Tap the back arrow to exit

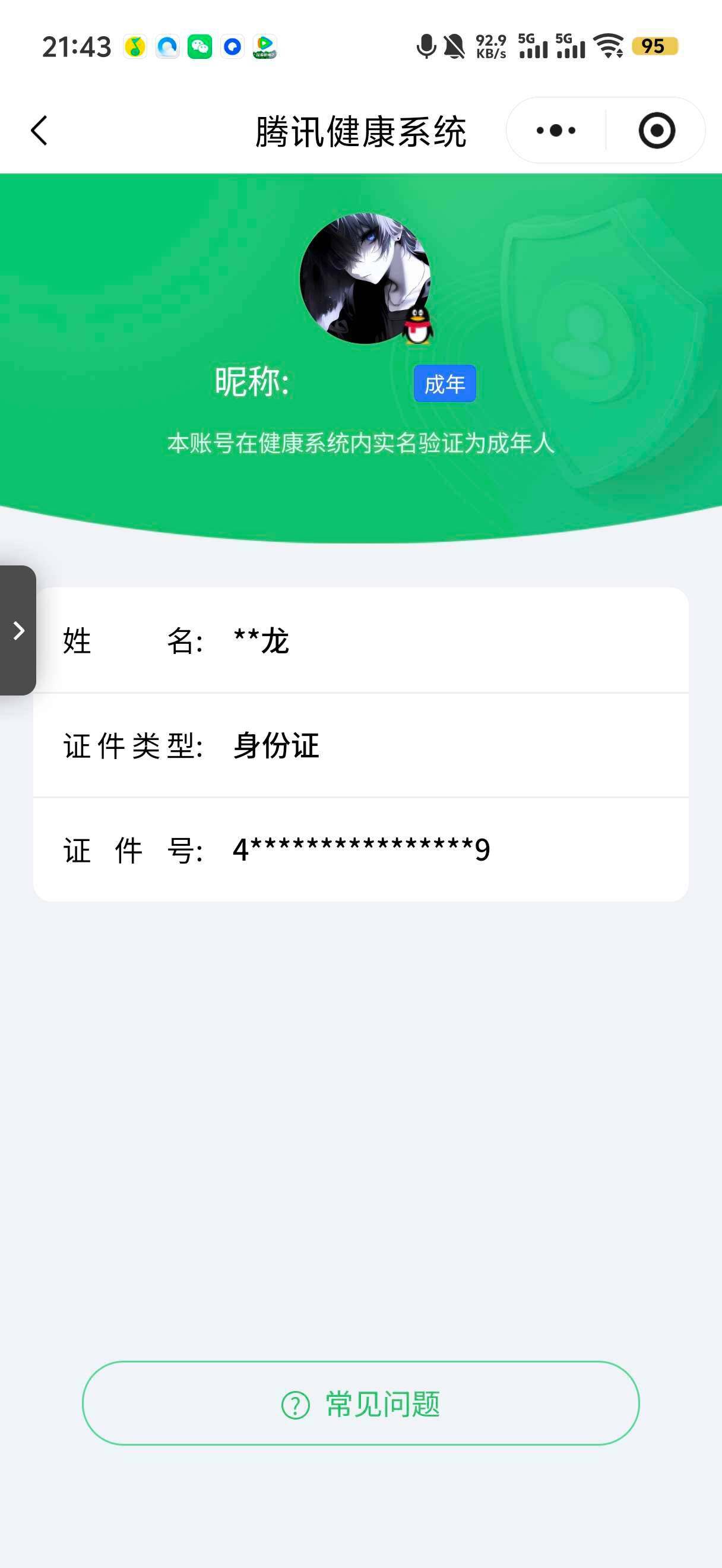click(39, 130)
